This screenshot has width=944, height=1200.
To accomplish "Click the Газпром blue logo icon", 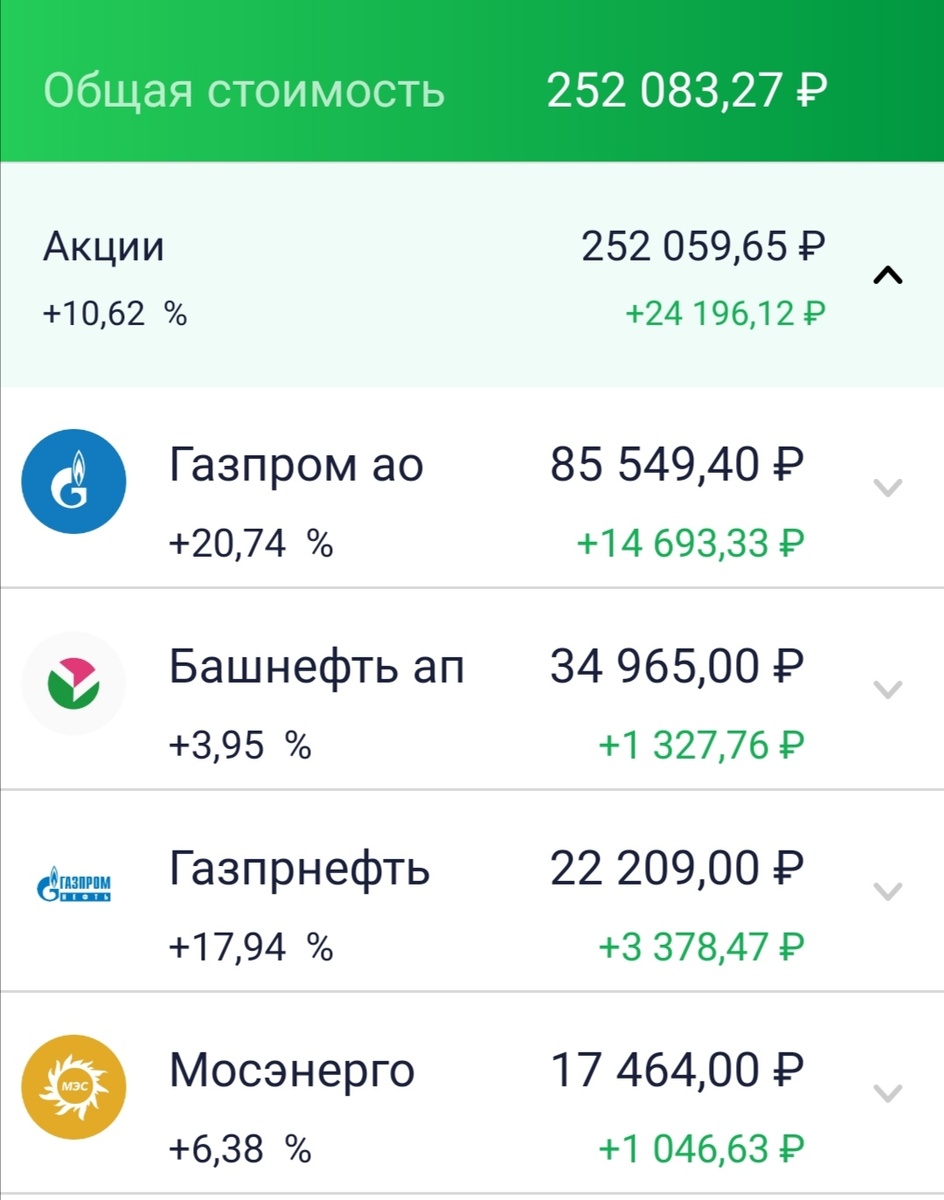I will (73, 481).
